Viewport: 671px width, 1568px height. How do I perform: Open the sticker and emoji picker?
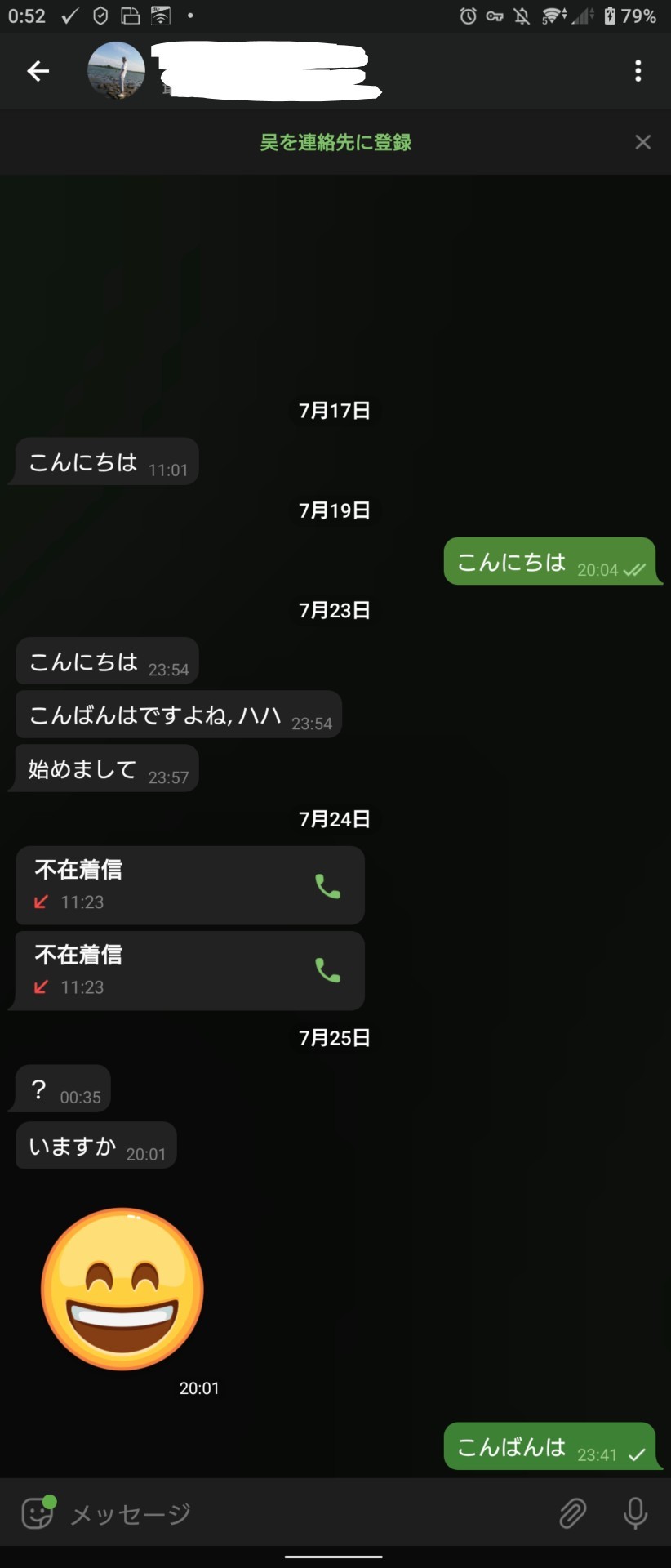pos(38,1513)
